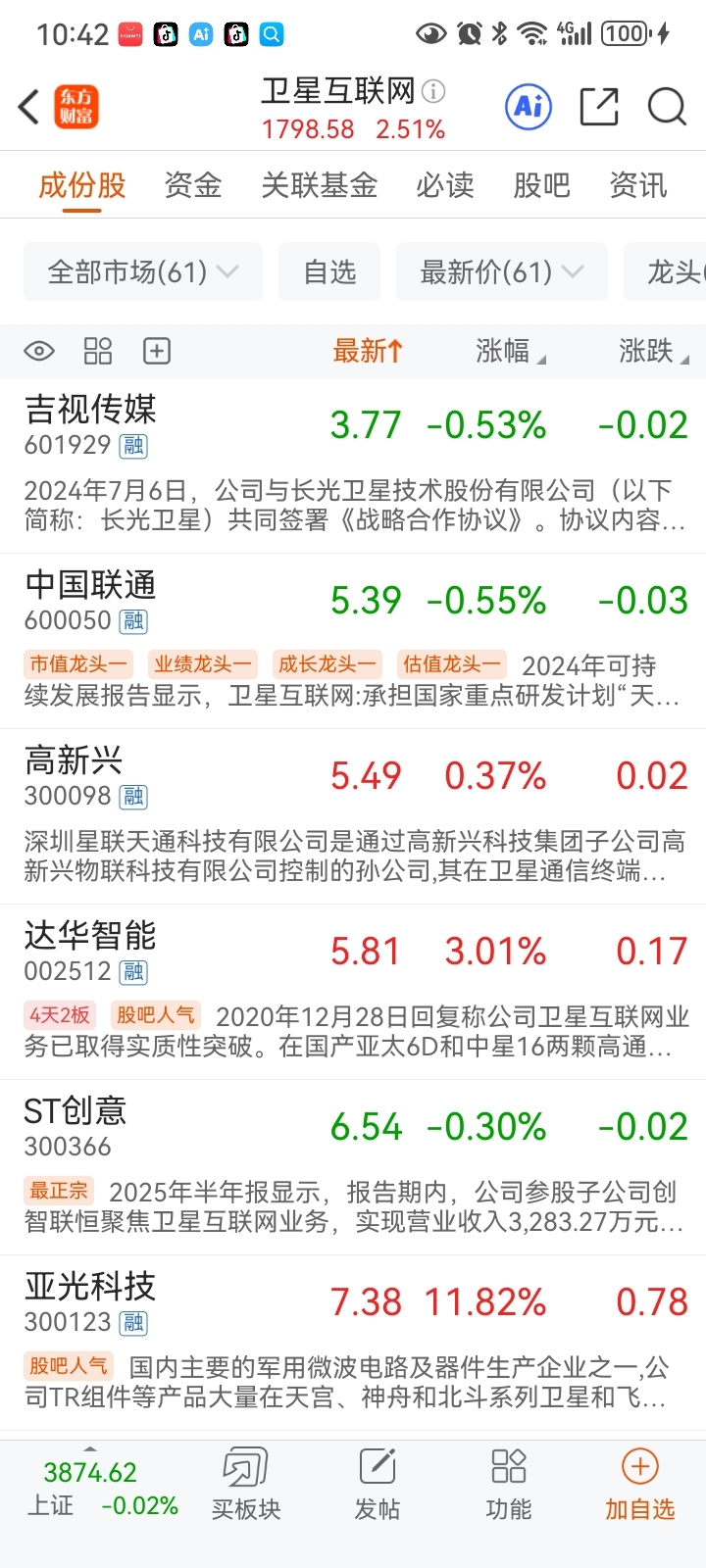Viewport: 706px width, 1568px height.
Task: Go back using the arrow icon
Action: point(29,107)
